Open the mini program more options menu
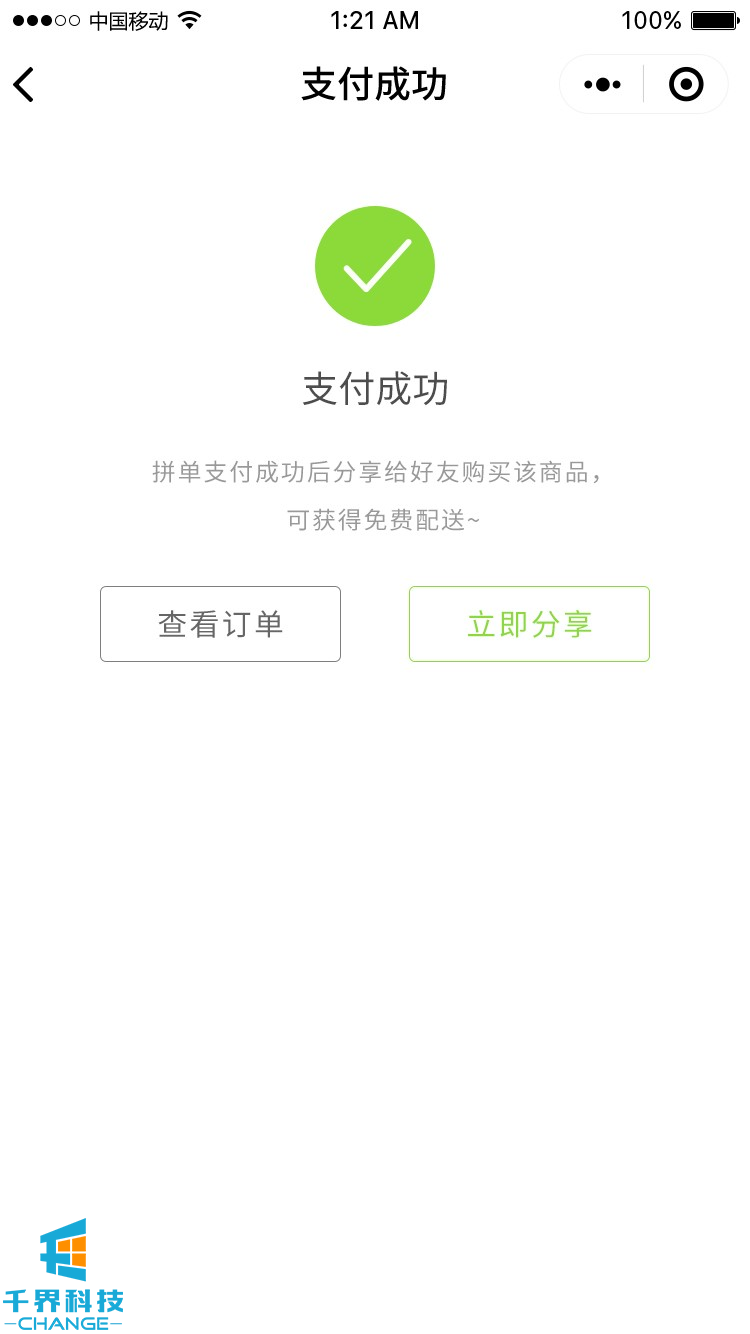The image size is (750, 1334). (x=602, y=85)
